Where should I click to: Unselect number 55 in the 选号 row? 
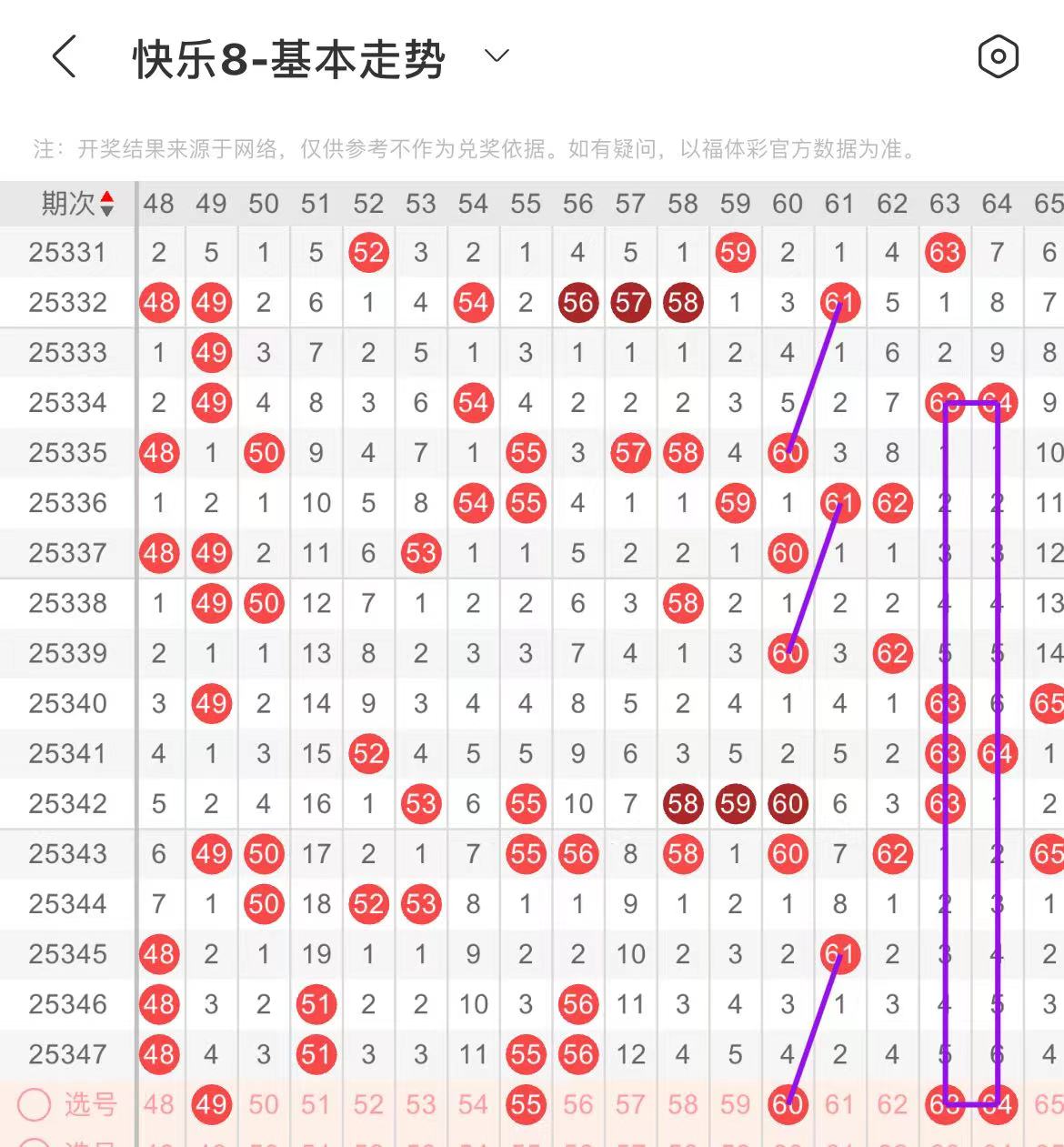[x=526, y=1104]
